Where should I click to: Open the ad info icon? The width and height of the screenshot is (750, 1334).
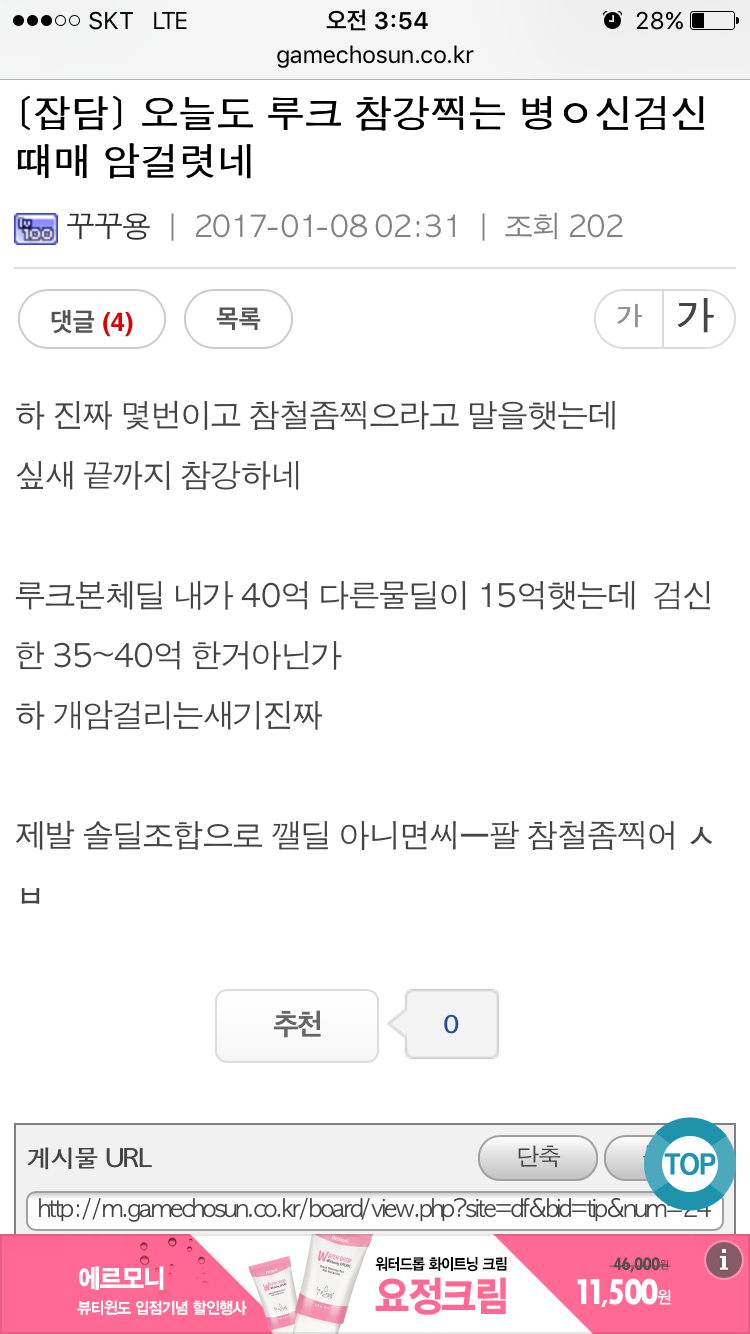click(x=724, y=1260)
